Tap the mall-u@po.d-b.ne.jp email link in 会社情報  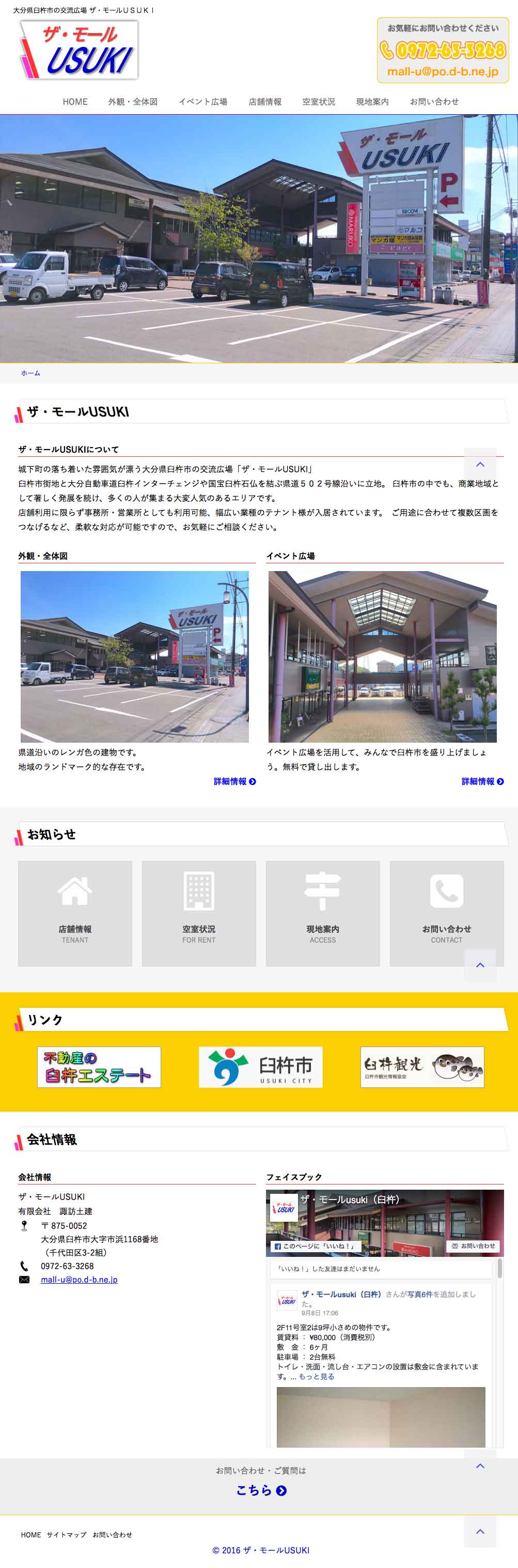click(79, 1280)
